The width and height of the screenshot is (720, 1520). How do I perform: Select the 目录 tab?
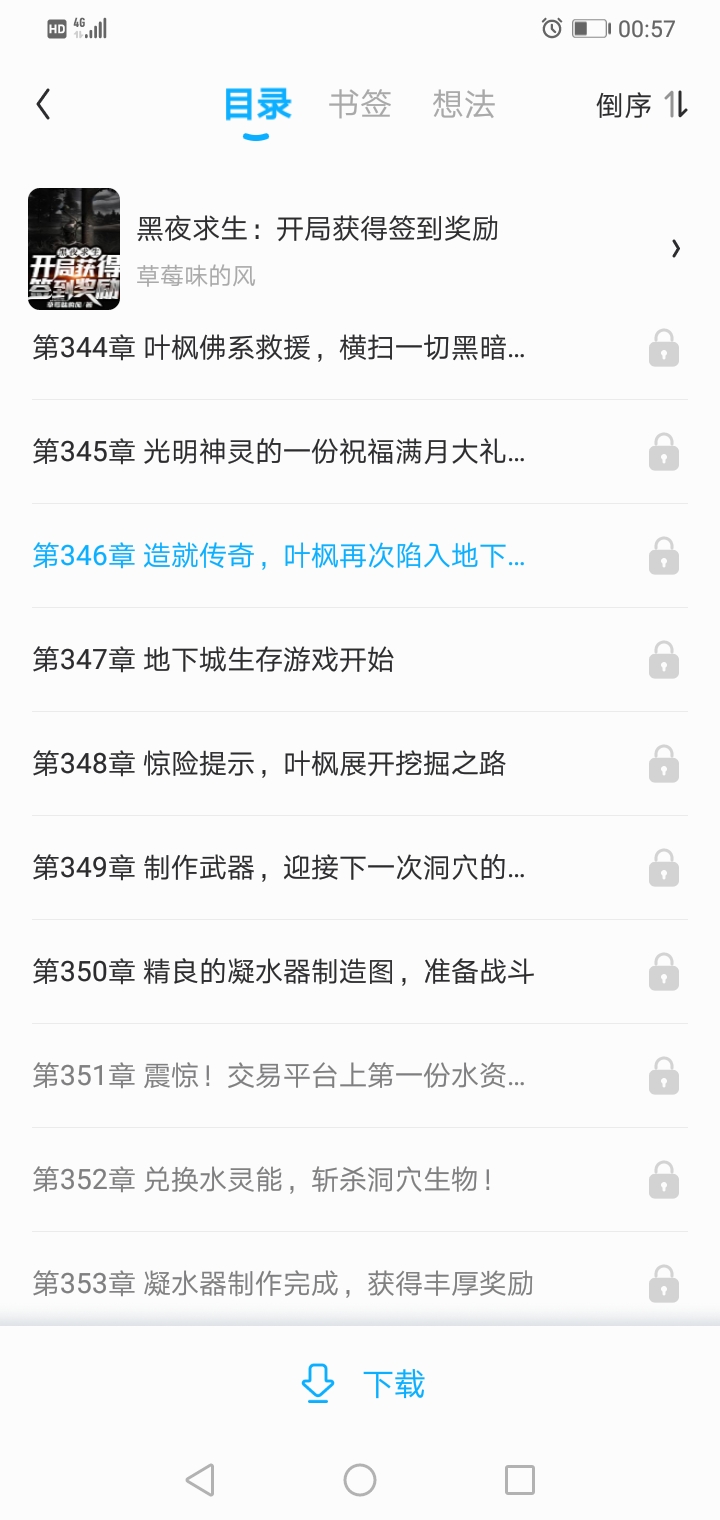coord(257,104)
